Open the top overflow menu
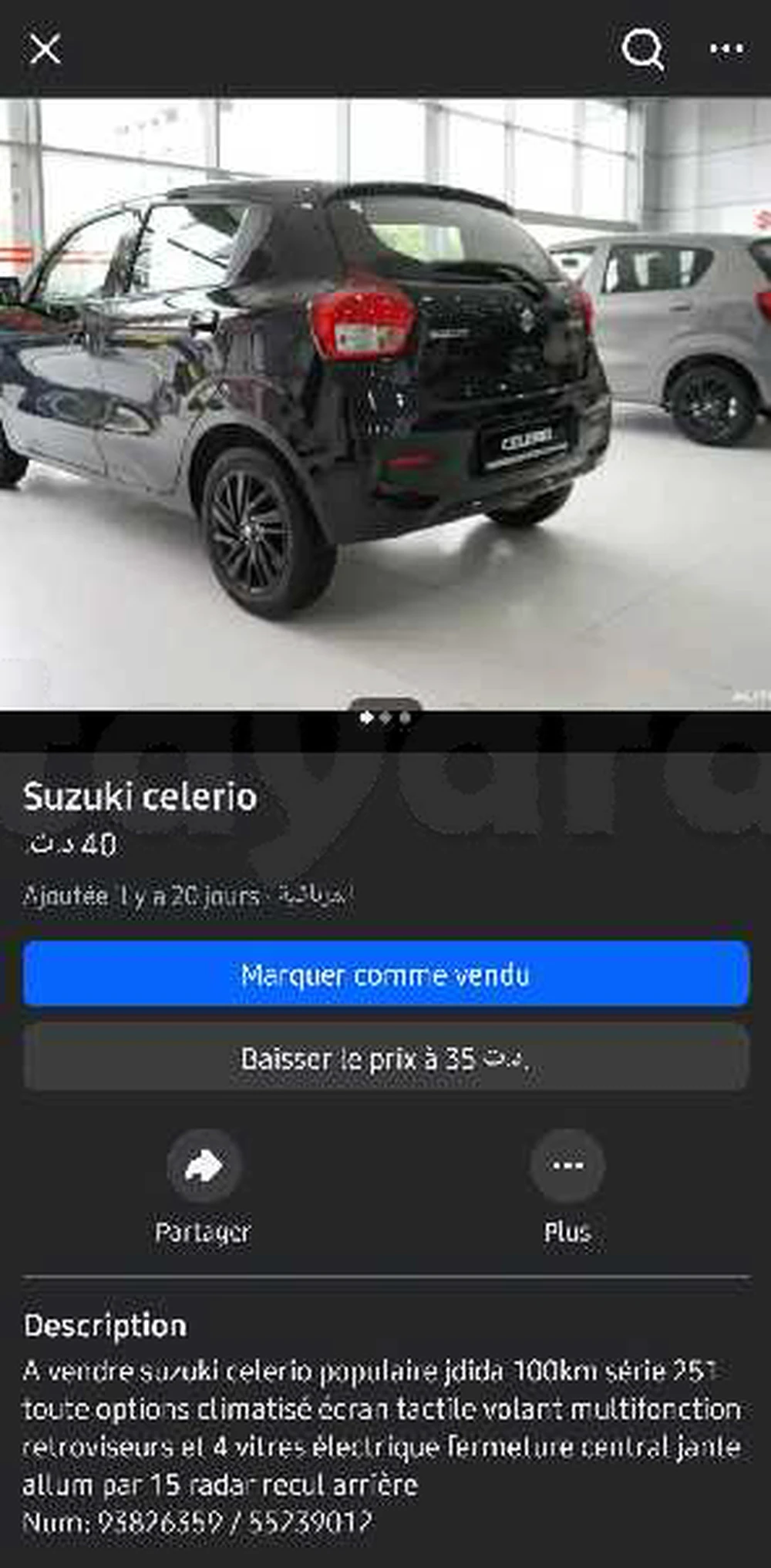This screenshot has height=1568, width=771. 726,49
